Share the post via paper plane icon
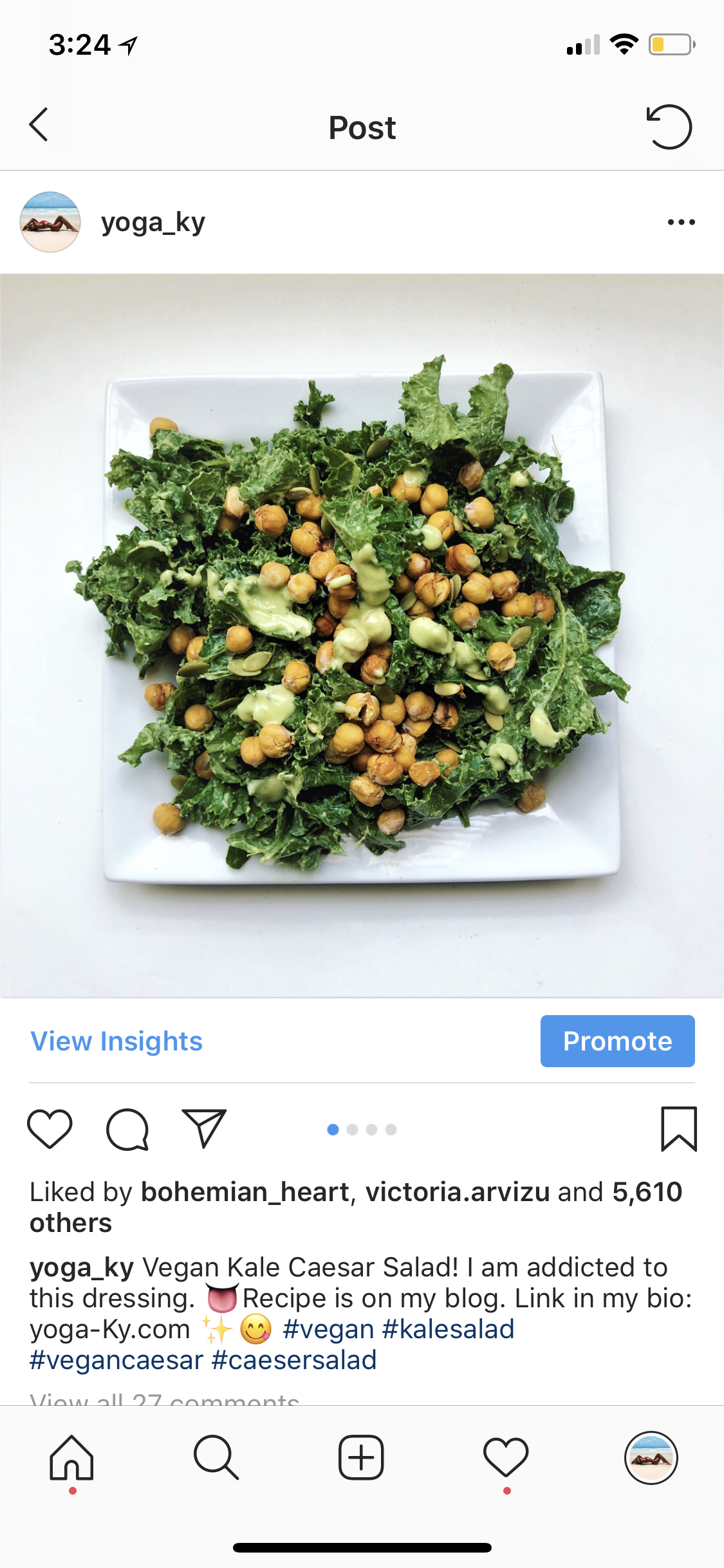The height and width of the screenshot is (1568, 724). (204, 1128)
